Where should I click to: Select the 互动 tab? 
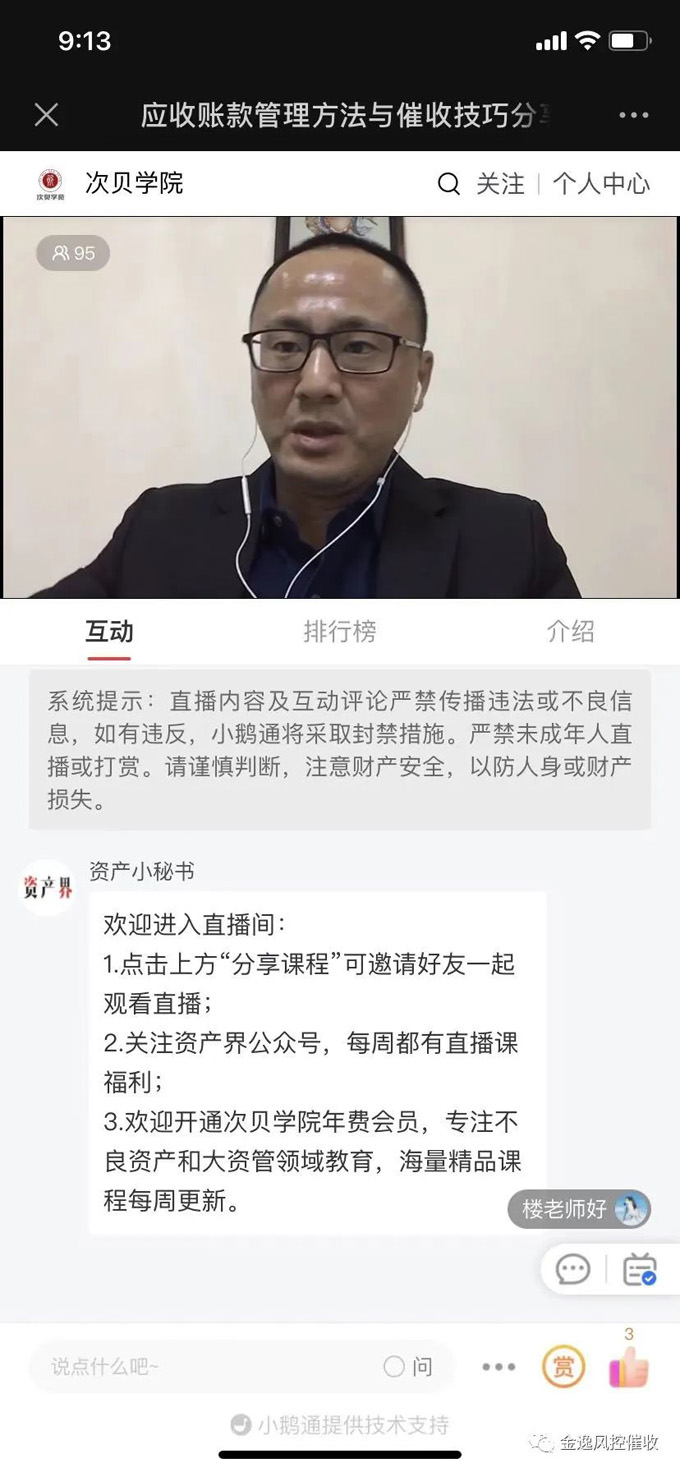click(109, 631)
